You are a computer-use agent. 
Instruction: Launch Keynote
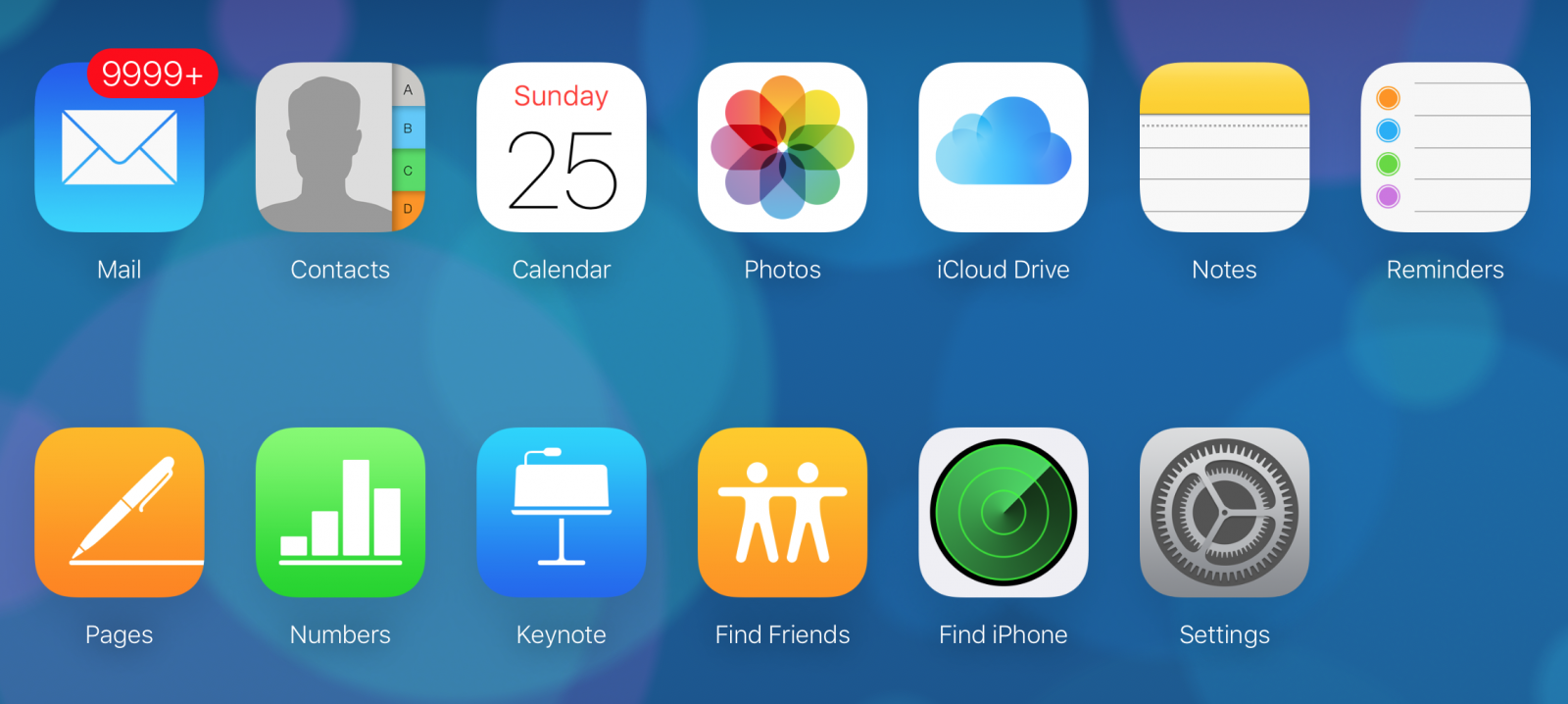pyautogui.click(x=562, y=512)
